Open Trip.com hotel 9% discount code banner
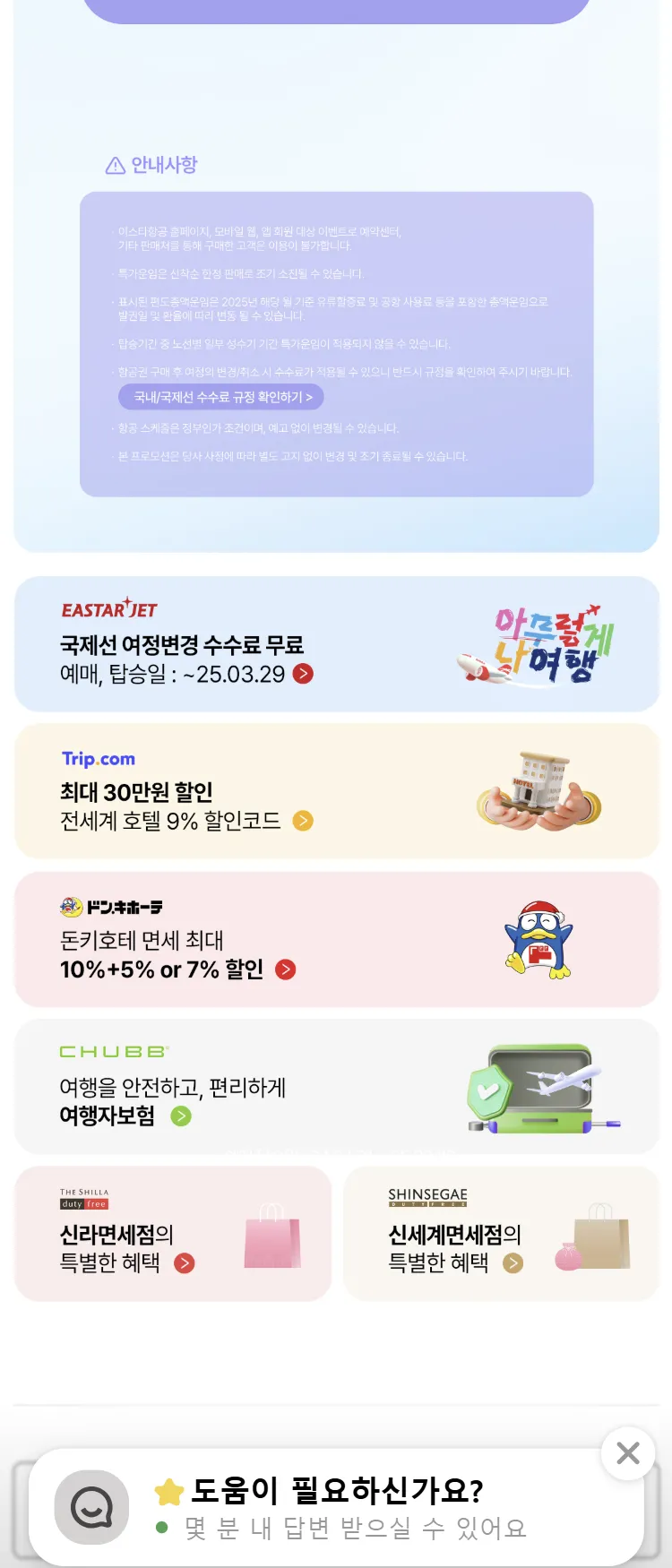The width and height of the screenshot is (672, 1568). pyautogui.click(x=336, y=791)
